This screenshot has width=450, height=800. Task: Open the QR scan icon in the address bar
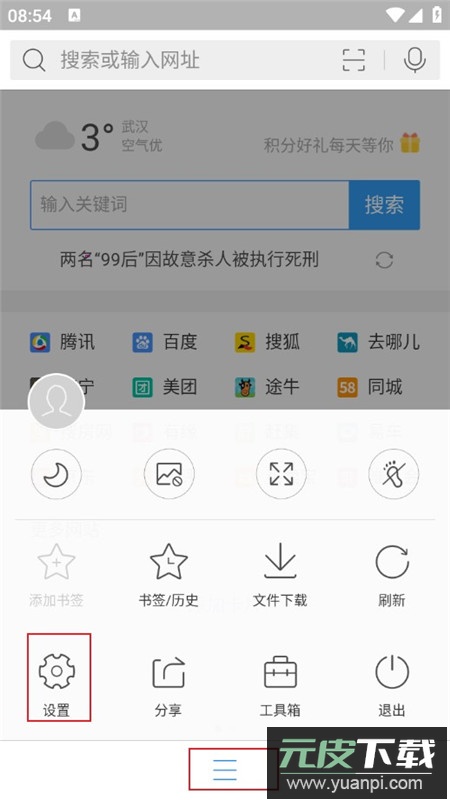click(354, 60)
